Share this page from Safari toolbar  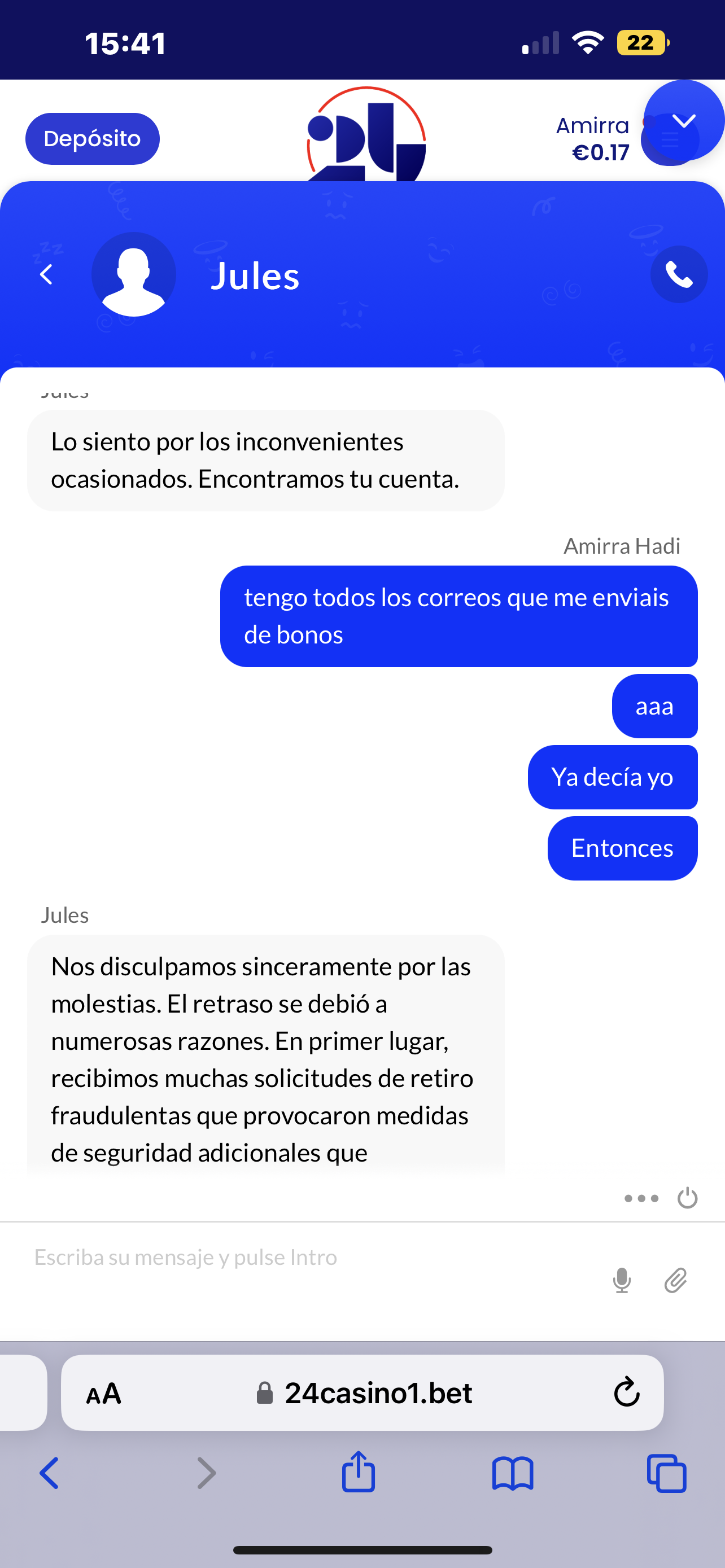tap(358, 1473)
